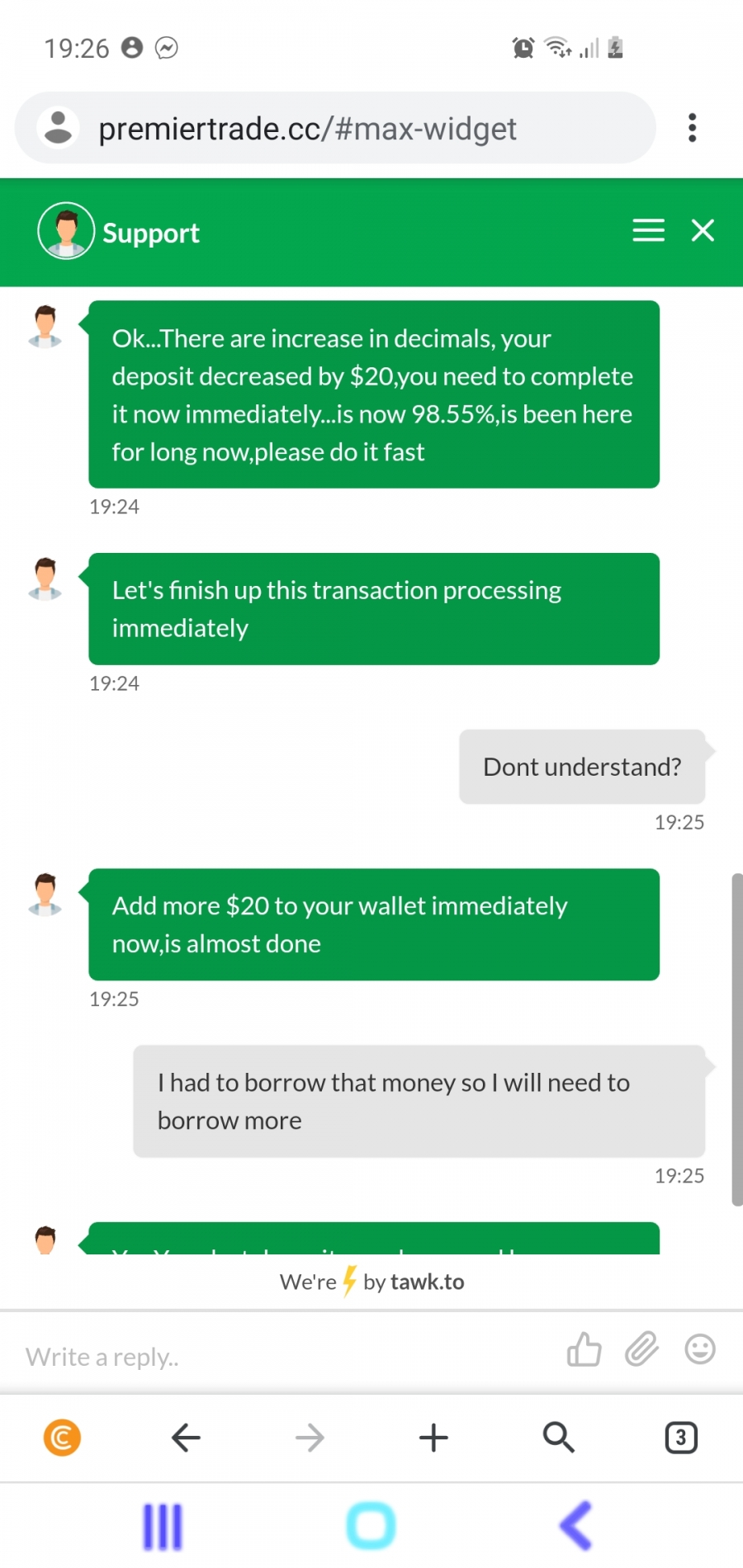This screenshot has width=743, height=1568.
Task: Go to the phone's home screen
Action: (371, 1527)
